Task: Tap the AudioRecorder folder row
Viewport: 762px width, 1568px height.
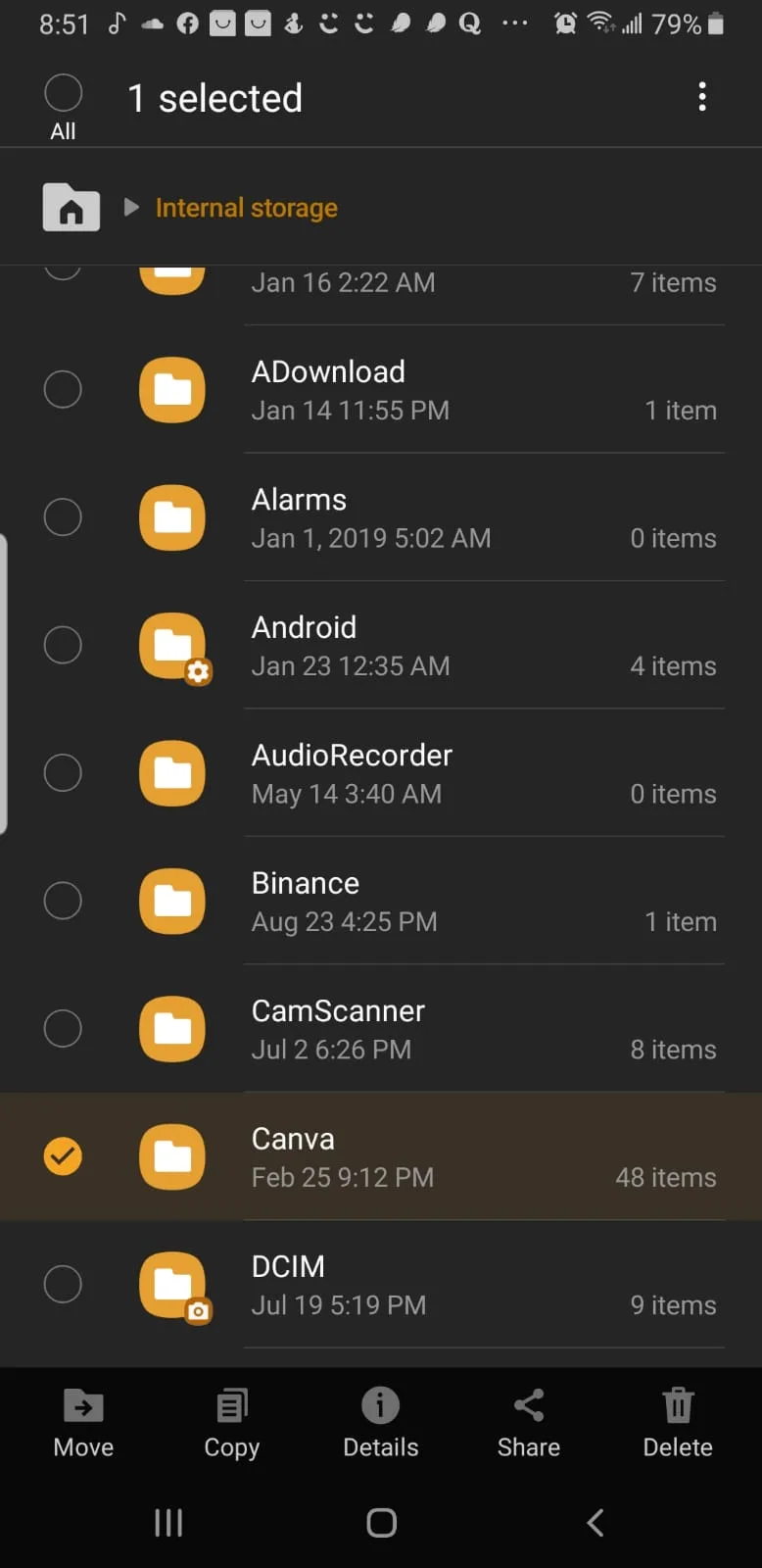Action: (x=381, y=772)
